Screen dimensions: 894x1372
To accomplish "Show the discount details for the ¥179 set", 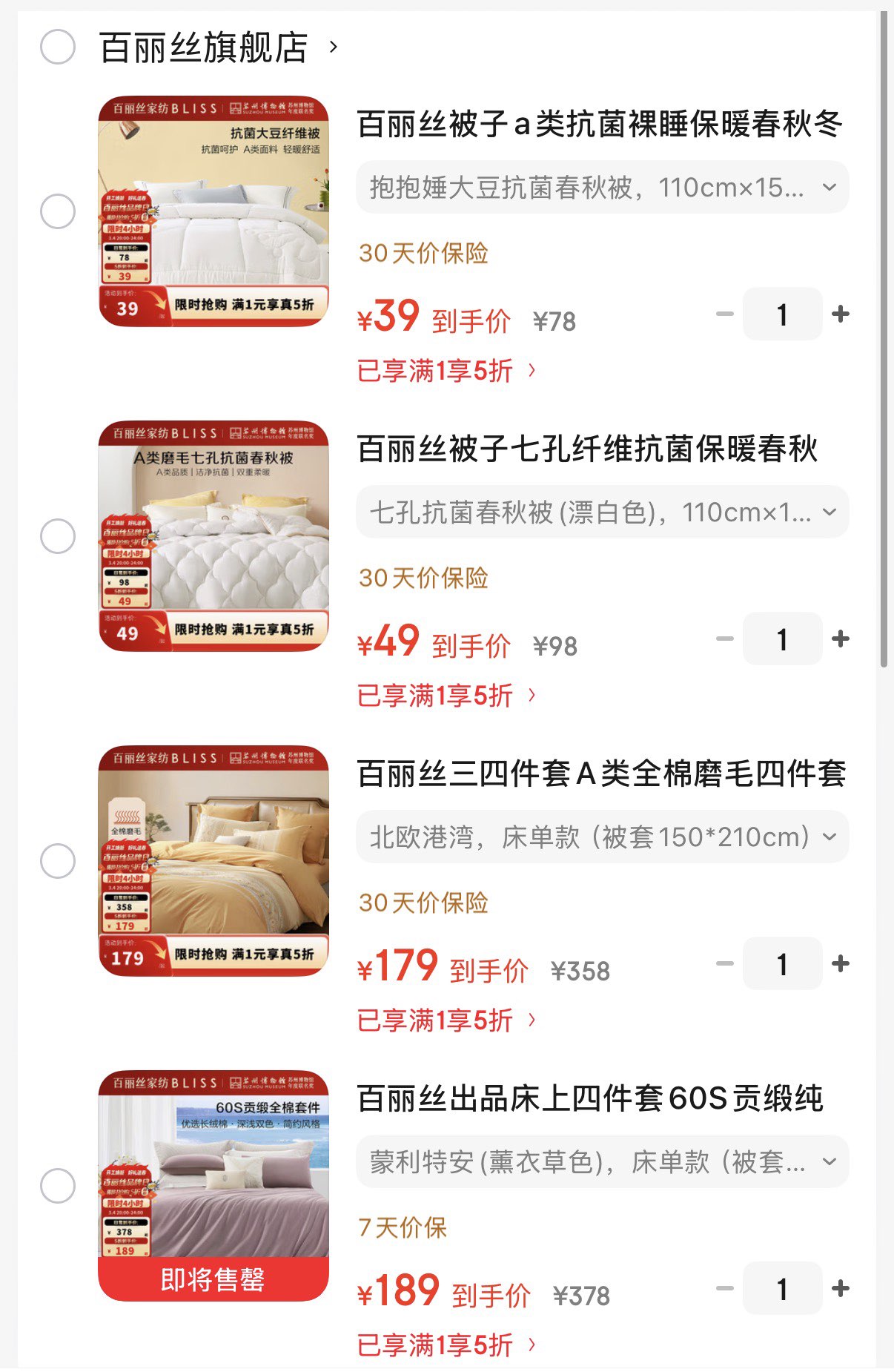I will 446,1020.
